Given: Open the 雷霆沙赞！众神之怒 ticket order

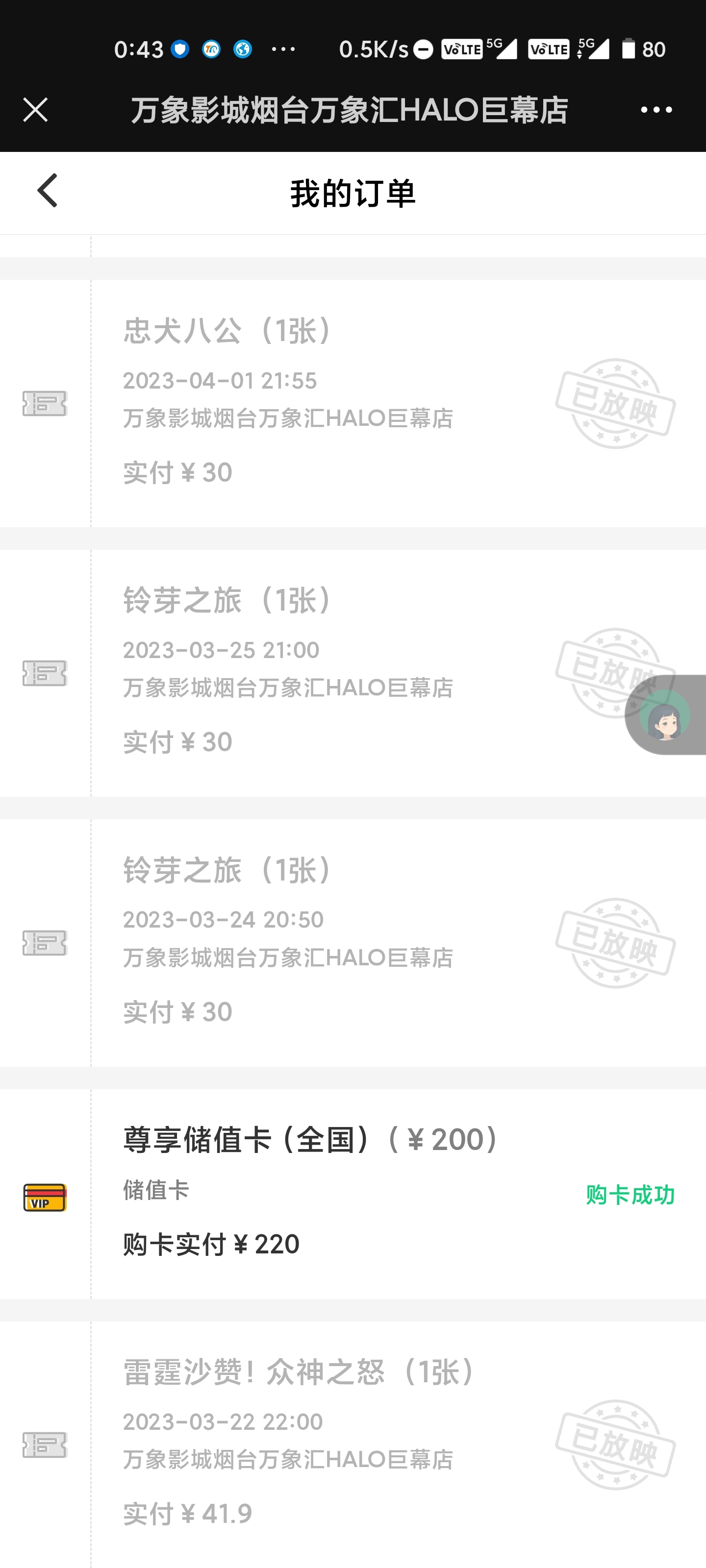Looking at the screenshot, I should click(x=353, y=1444).
